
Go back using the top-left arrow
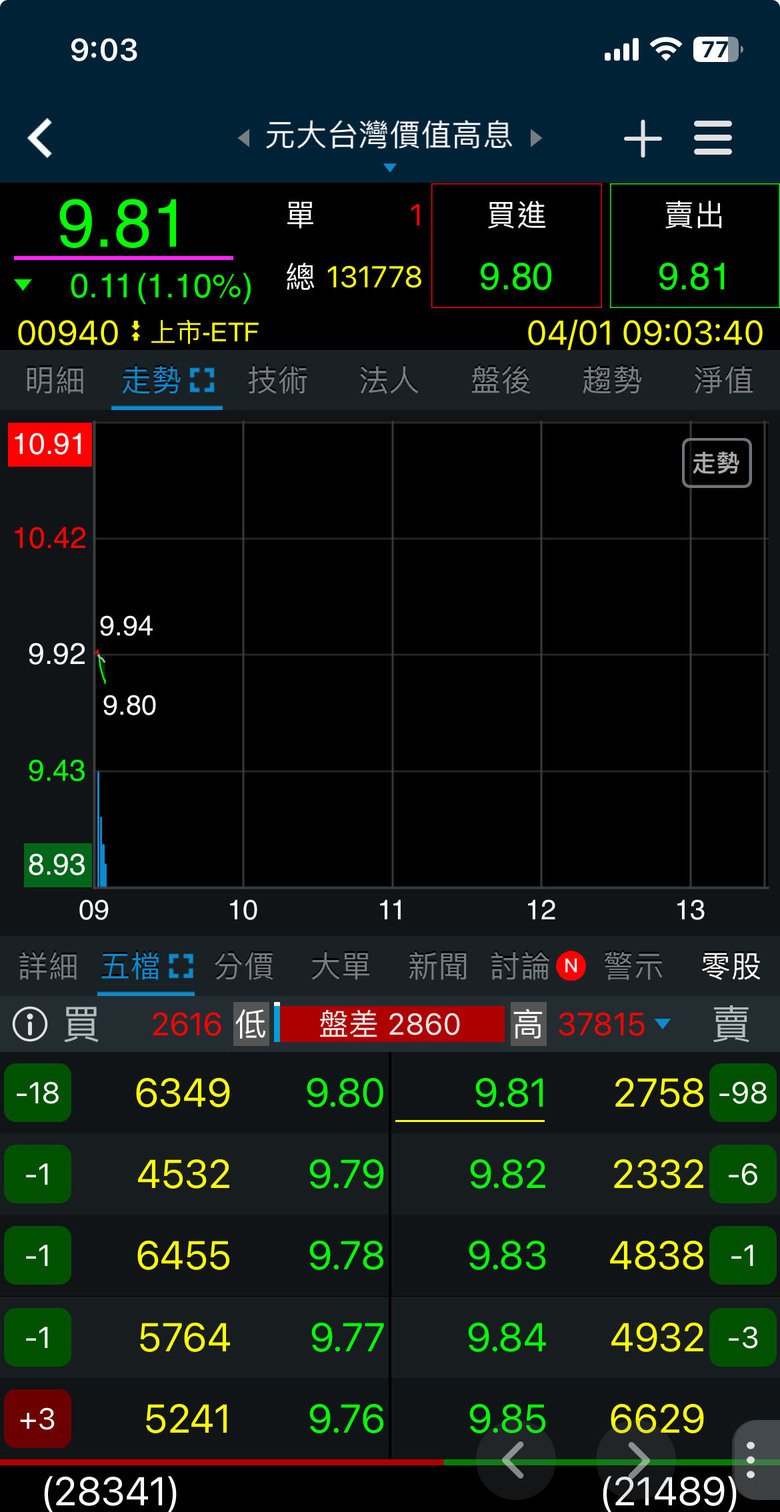pos(40,138)
